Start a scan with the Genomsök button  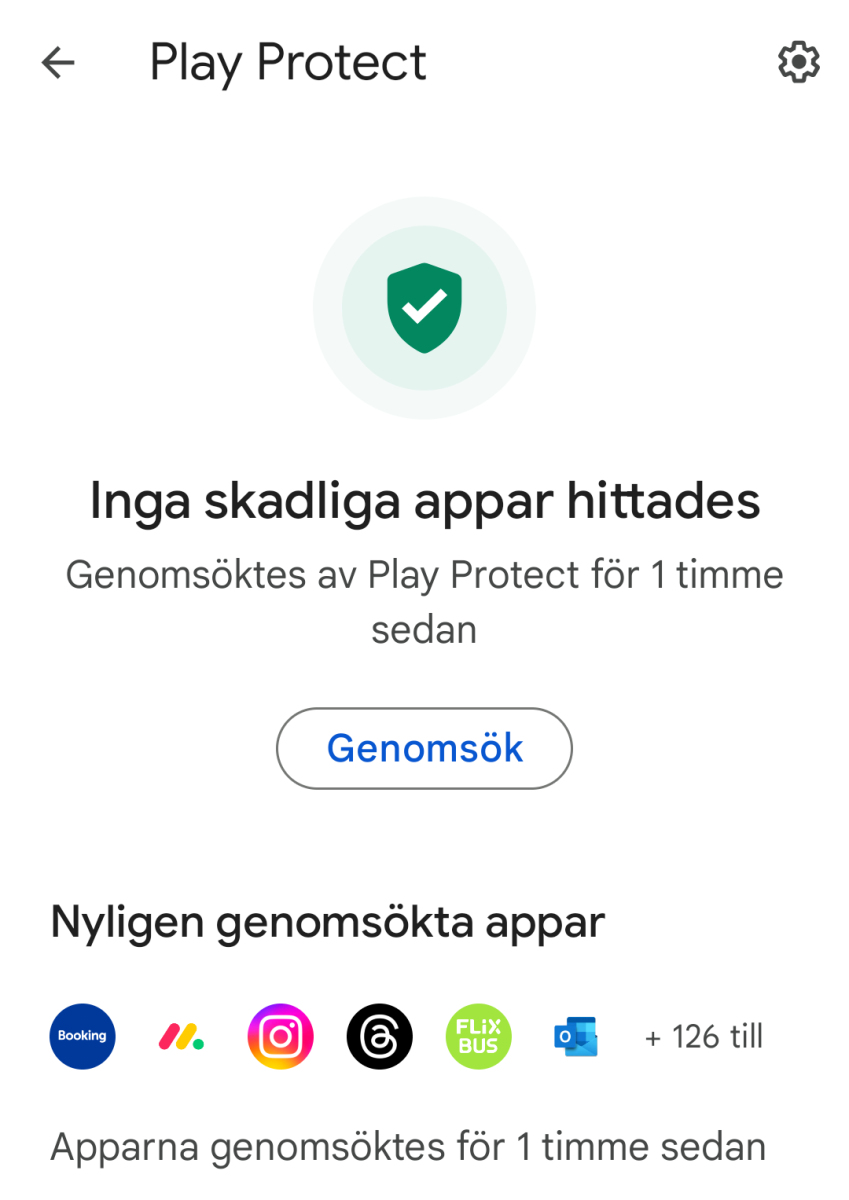pos(424,748)
